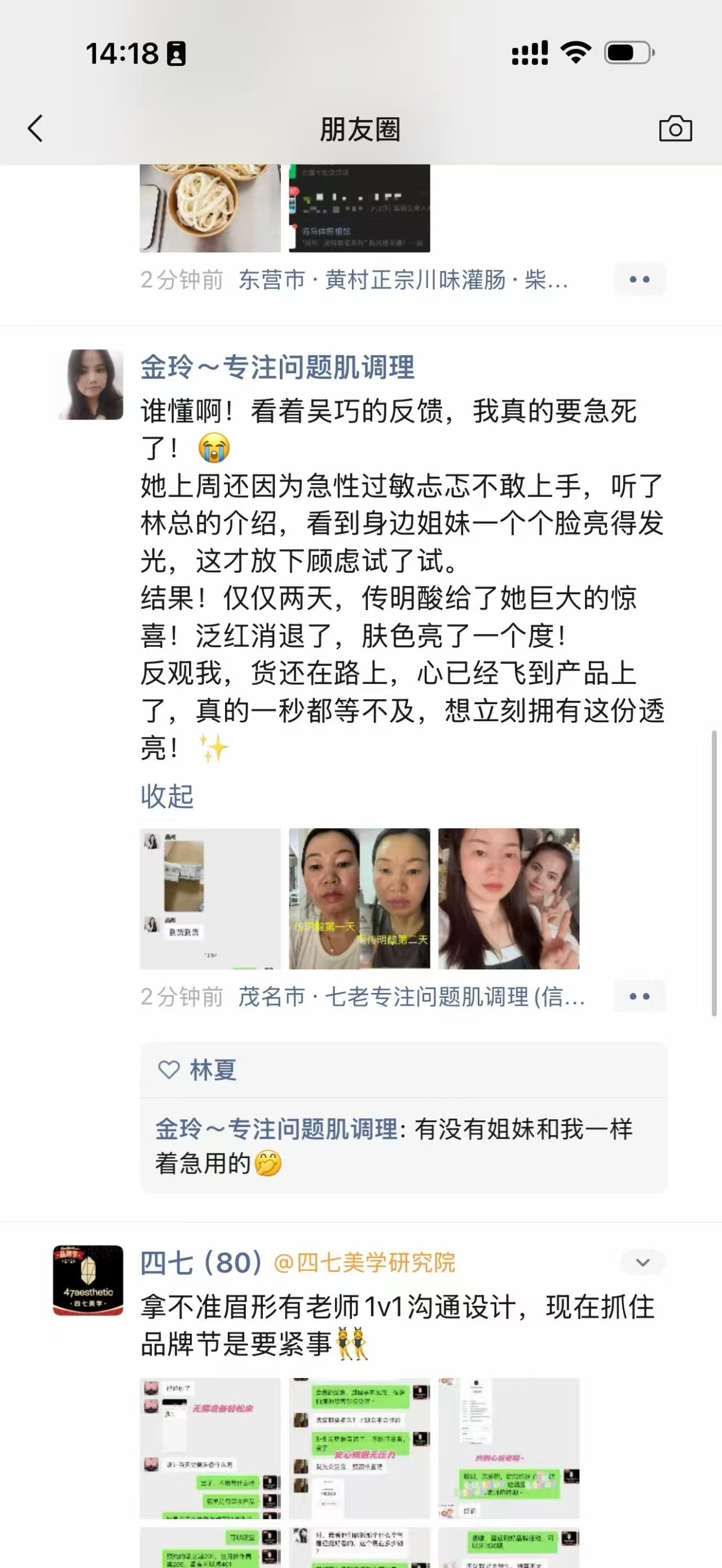Open the chat screenshot photo in 金玲's post
The width and height of the screenshot is (722, 1568).
pyautogui.click(x=210, y=898)
